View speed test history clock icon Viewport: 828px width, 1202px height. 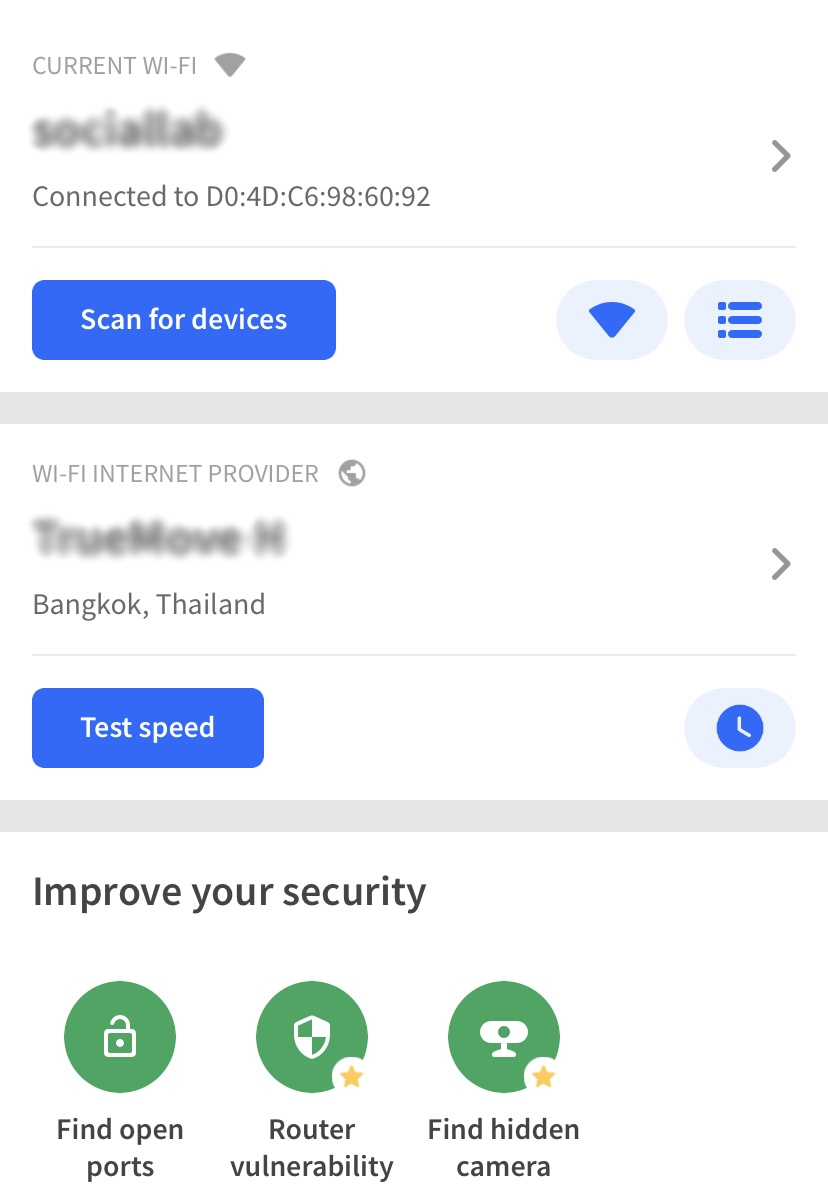739,728
